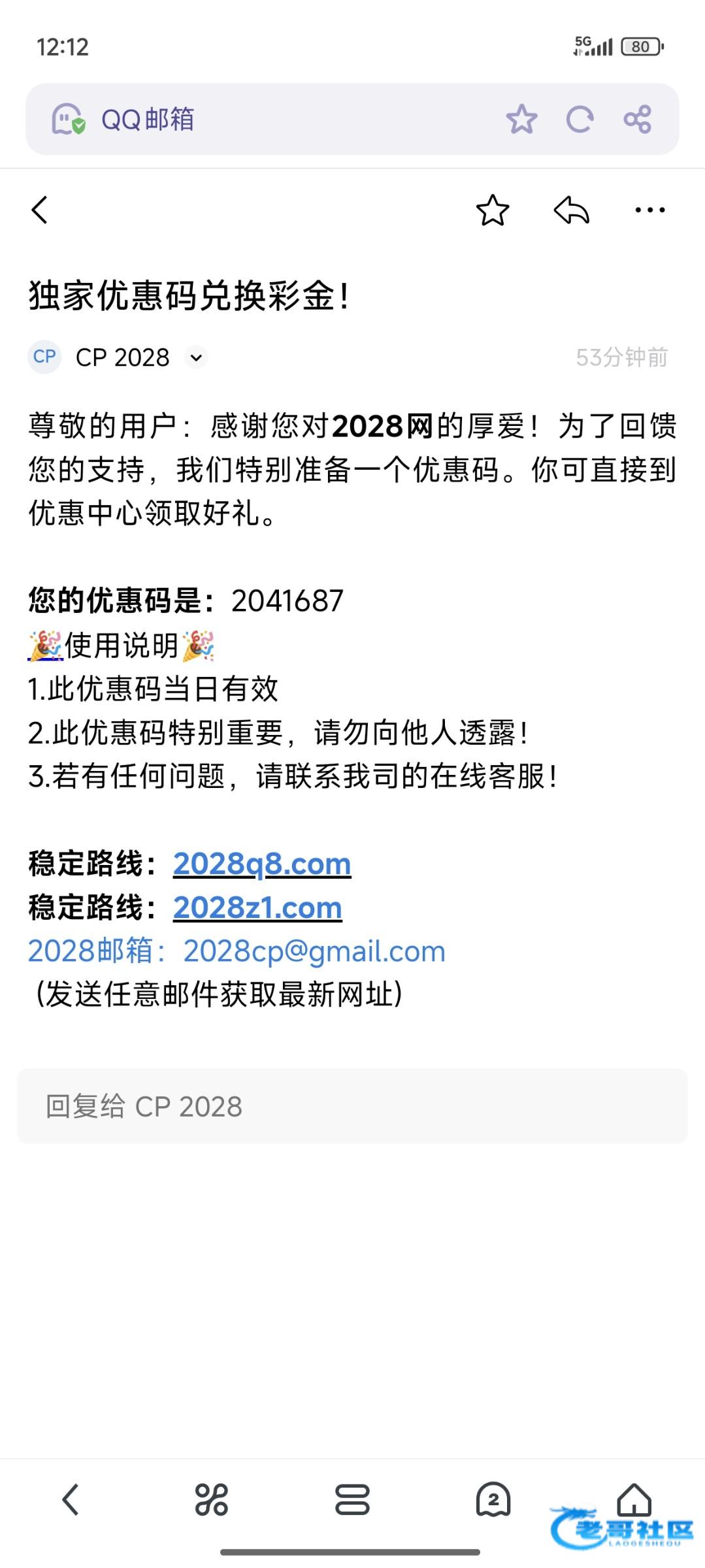This screenshot has width=705, height=1568.
Task: Tap the reply box to CP 2028
Action: click(352, 1106)
